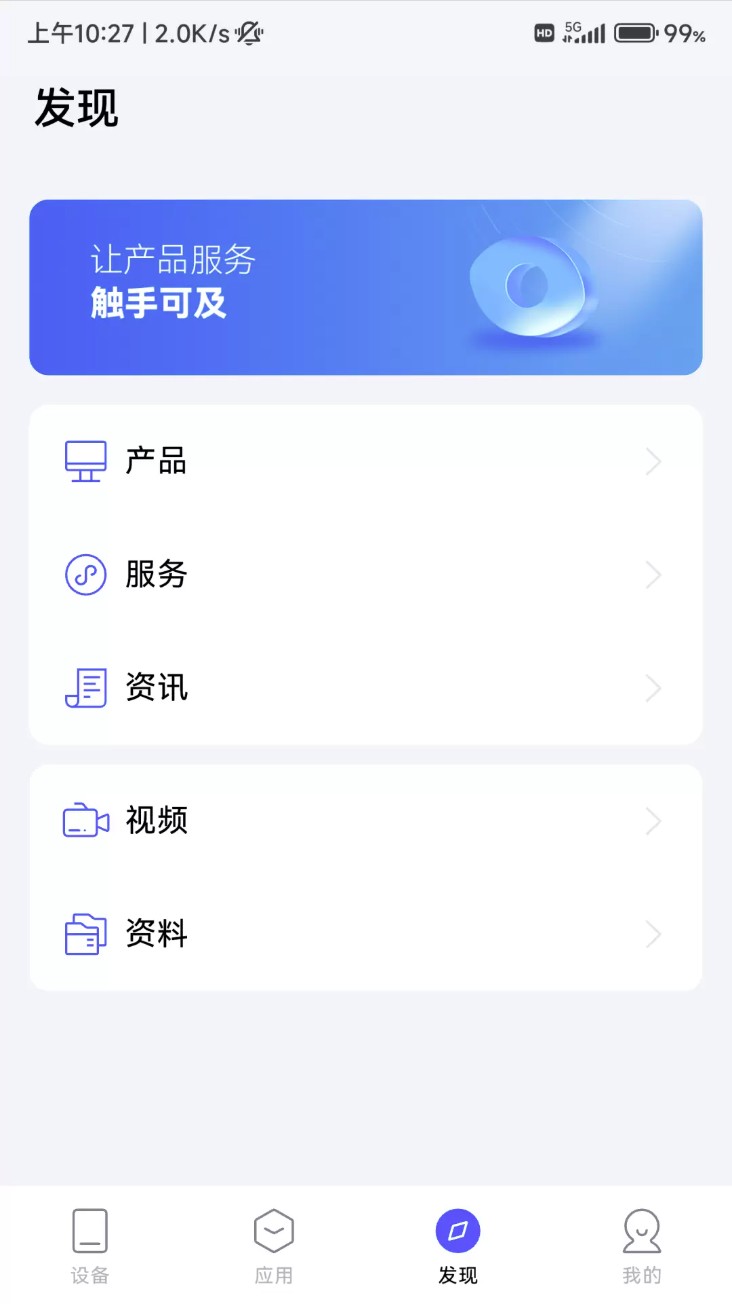Go to the 服务 section
This screenshot has width=732, height=1304.
(x=365, y=575)
